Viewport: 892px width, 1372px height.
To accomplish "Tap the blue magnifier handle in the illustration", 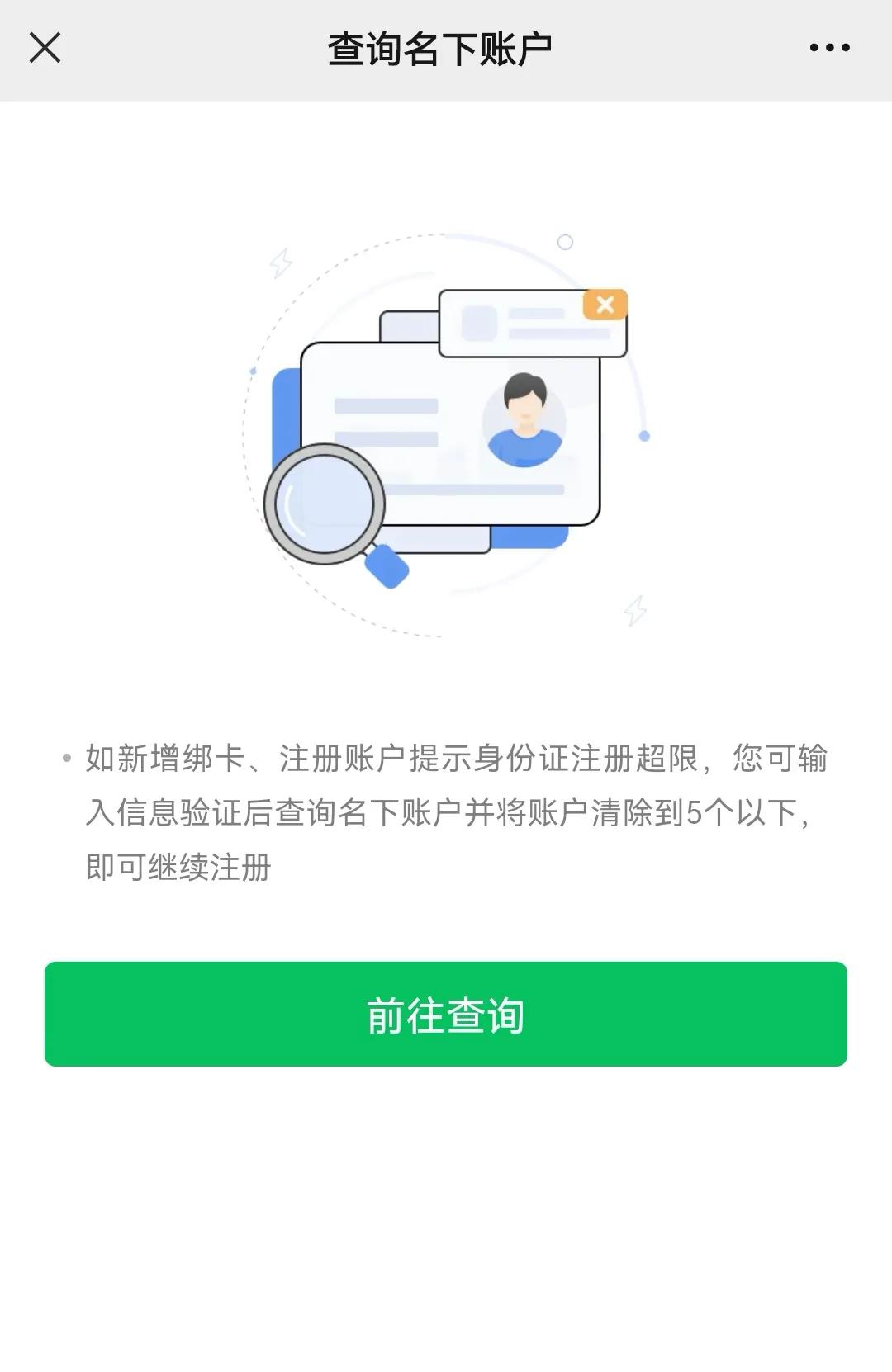I will [x=388, y=565].
